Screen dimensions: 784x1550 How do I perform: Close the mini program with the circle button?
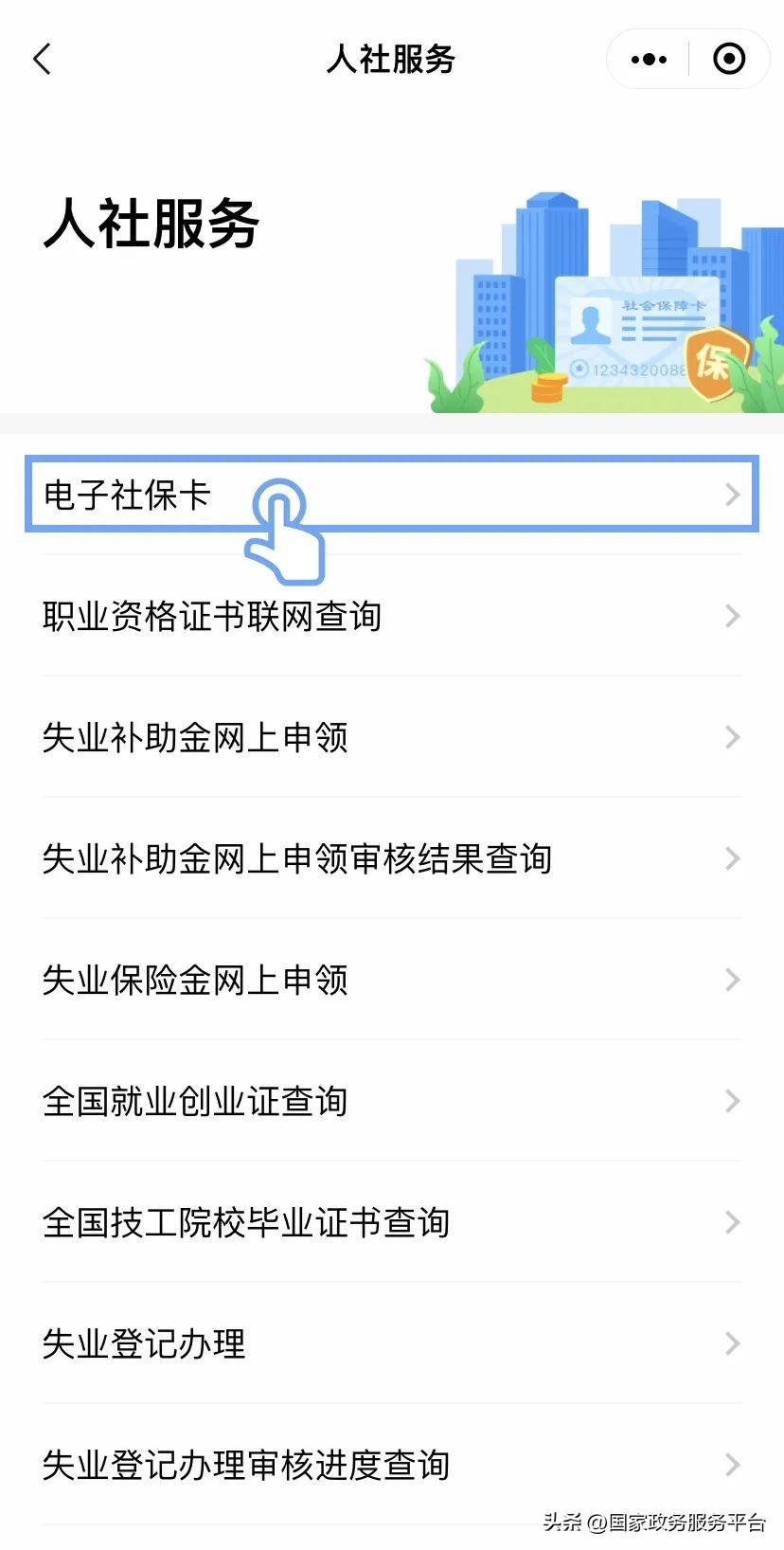pos(728,59)
